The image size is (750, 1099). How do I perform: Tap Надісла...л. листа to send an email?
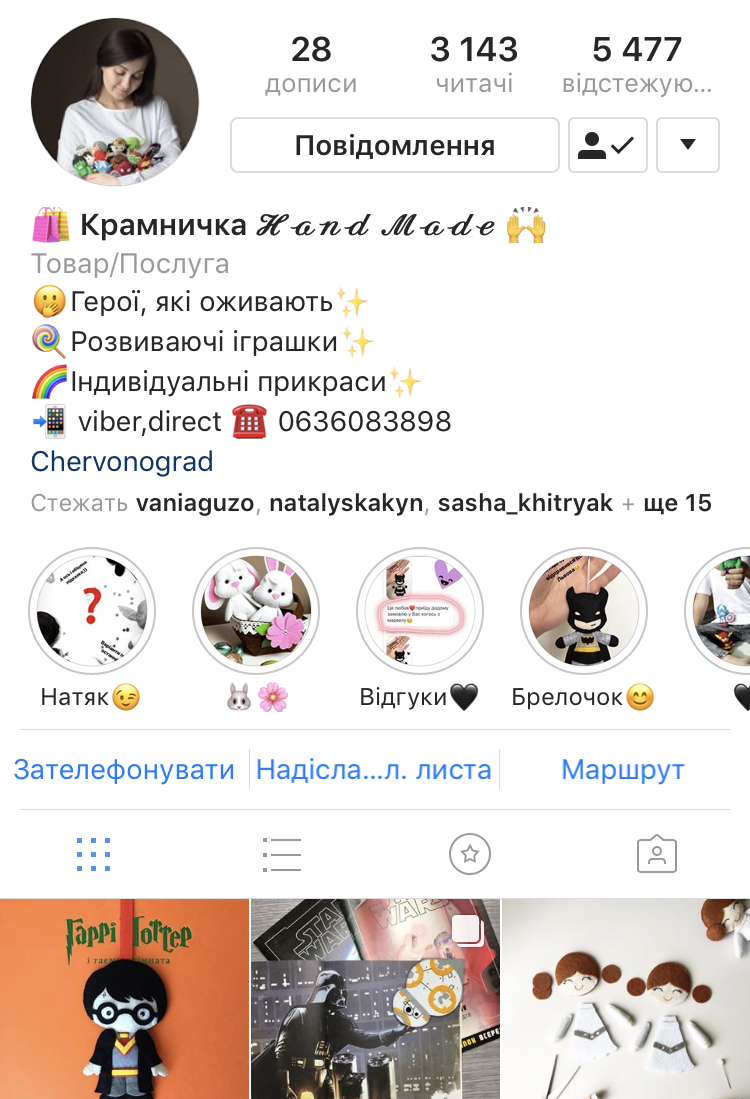[374, 770]
